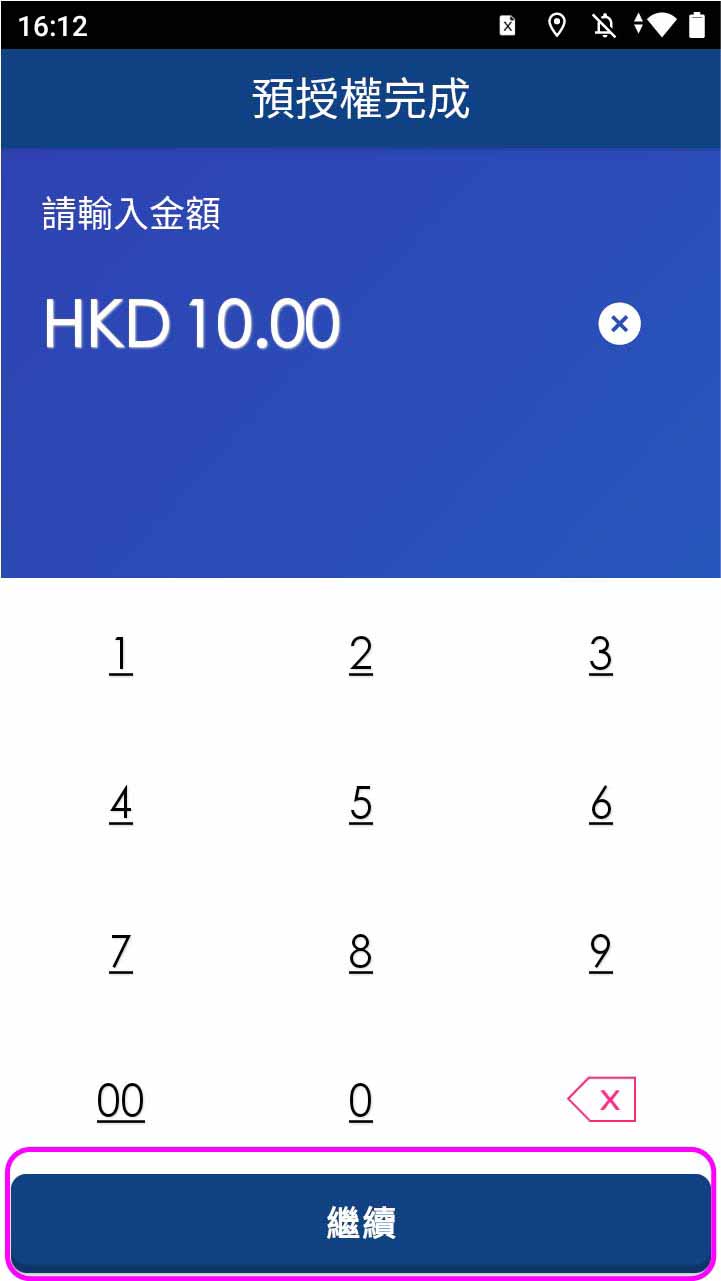Enter digit 7 on the keypad
Image resolution: width=721 pixels, height=1281 pixels.
pos(120,952)
